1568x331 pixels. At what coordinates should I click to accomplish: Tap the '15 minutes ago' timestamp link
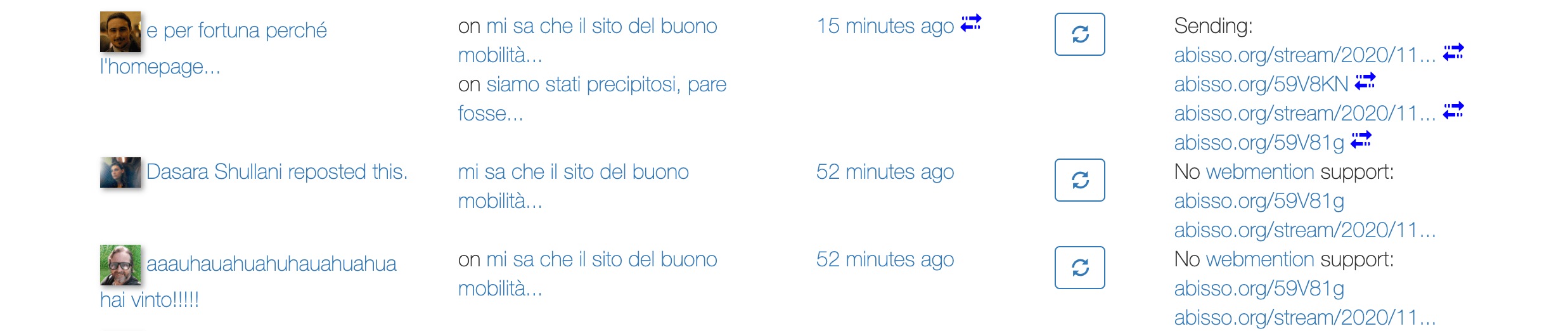click(885, 26)
